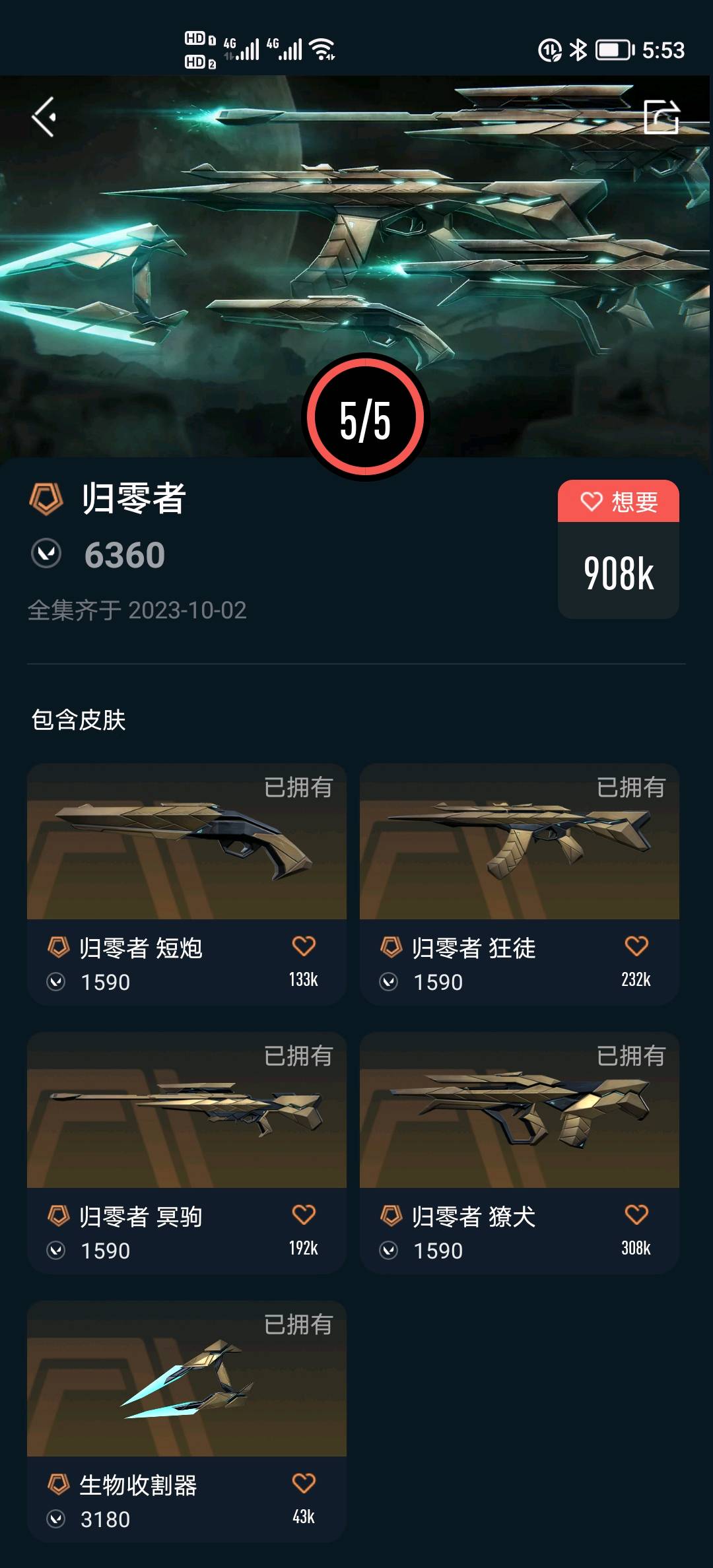This screenshot has width=713, height=1568.
Task: Go back using the top-left arrow
Action: tap(44, 117)
